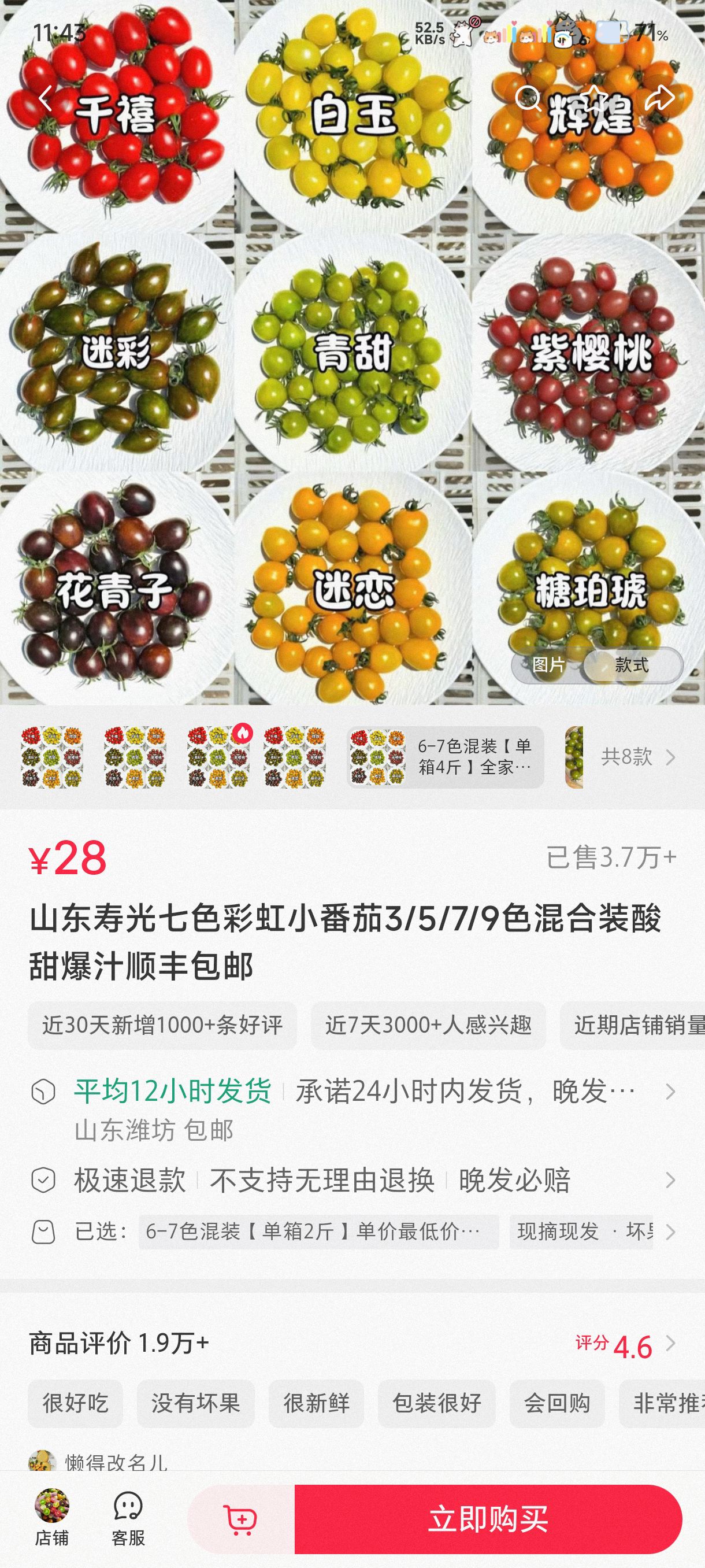Open the 已选 specification selector
The image size is (705, 1568).
pyautogui.click(x=353, y=1232)
